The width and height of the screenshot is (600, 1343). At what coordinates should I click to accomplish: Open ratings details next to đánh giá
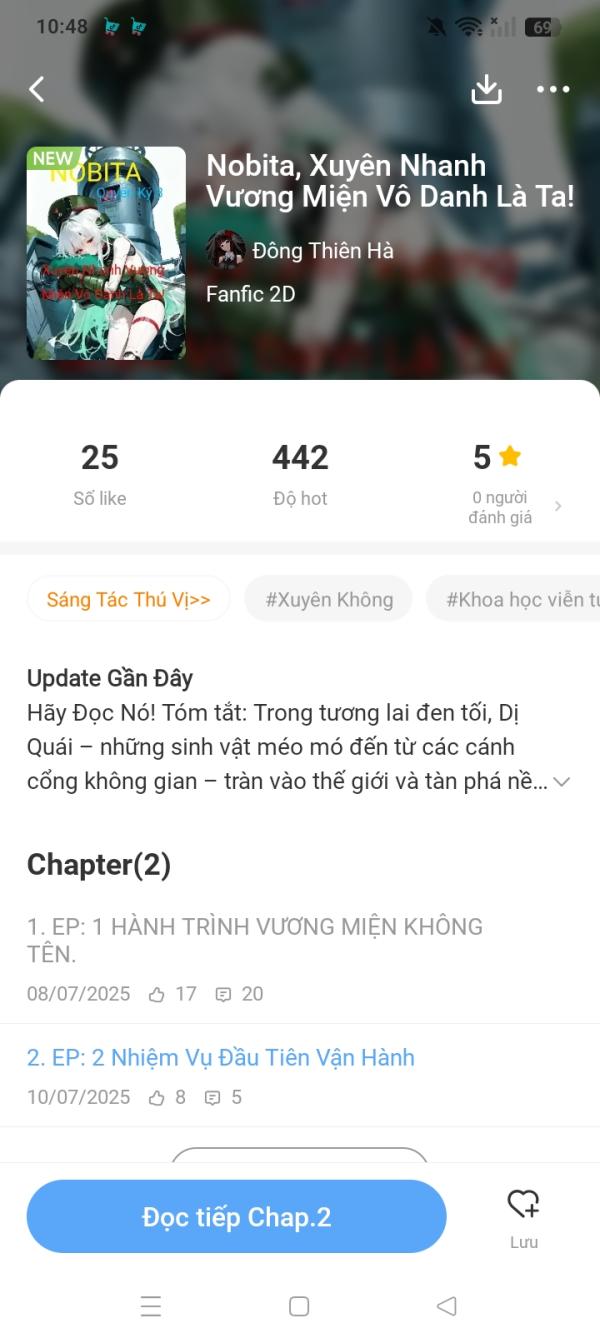(557, 506)
